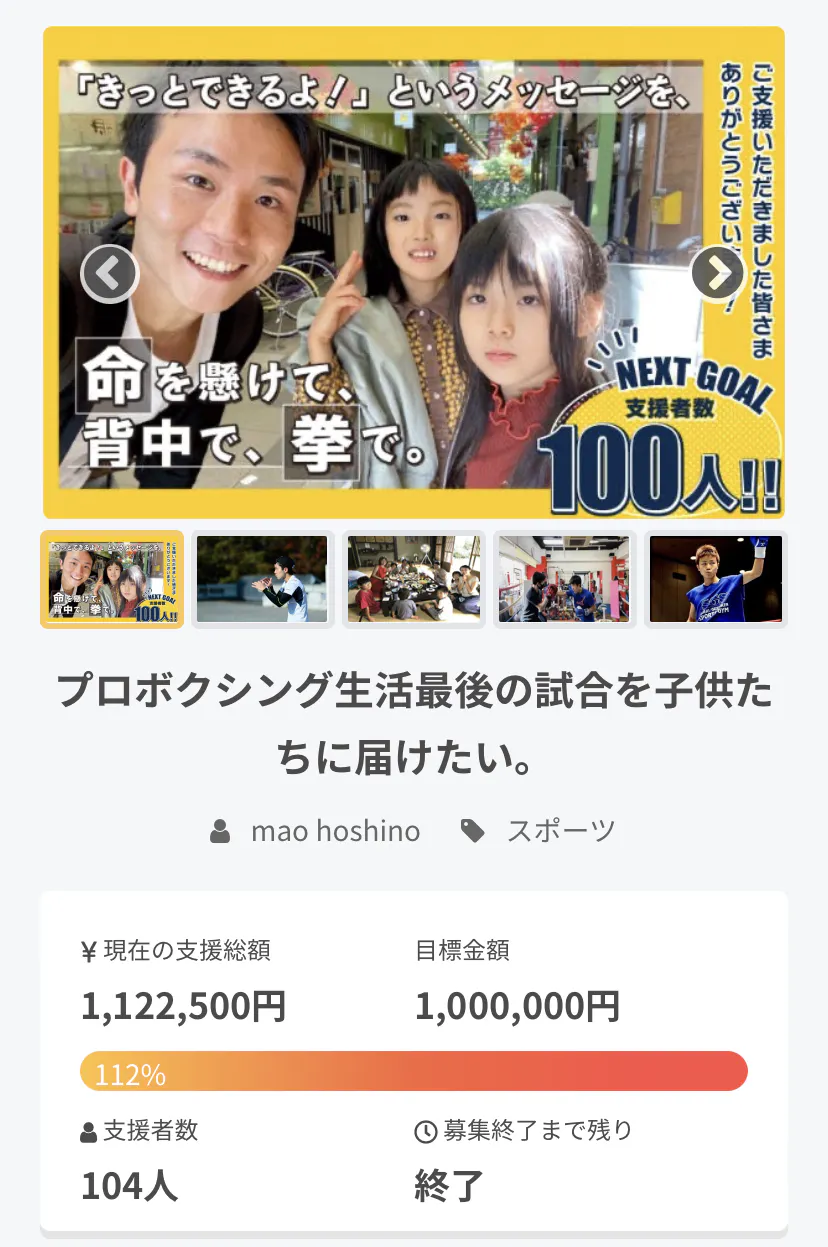
Task: Select the boxer with raised glove thumbnail
Action: point(715,579)
